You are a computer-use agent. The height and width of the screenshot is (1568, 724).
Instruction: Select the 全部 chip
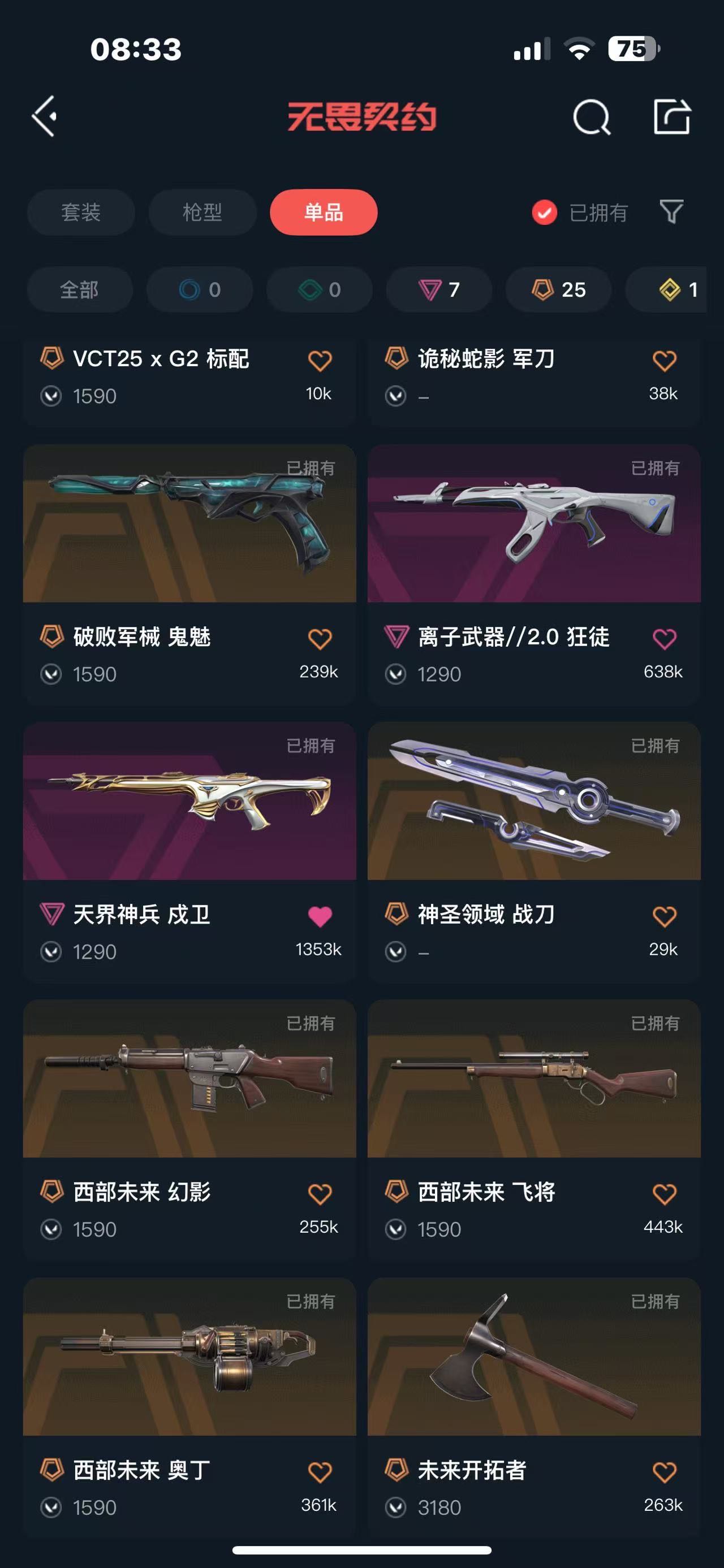pos(80,290)
